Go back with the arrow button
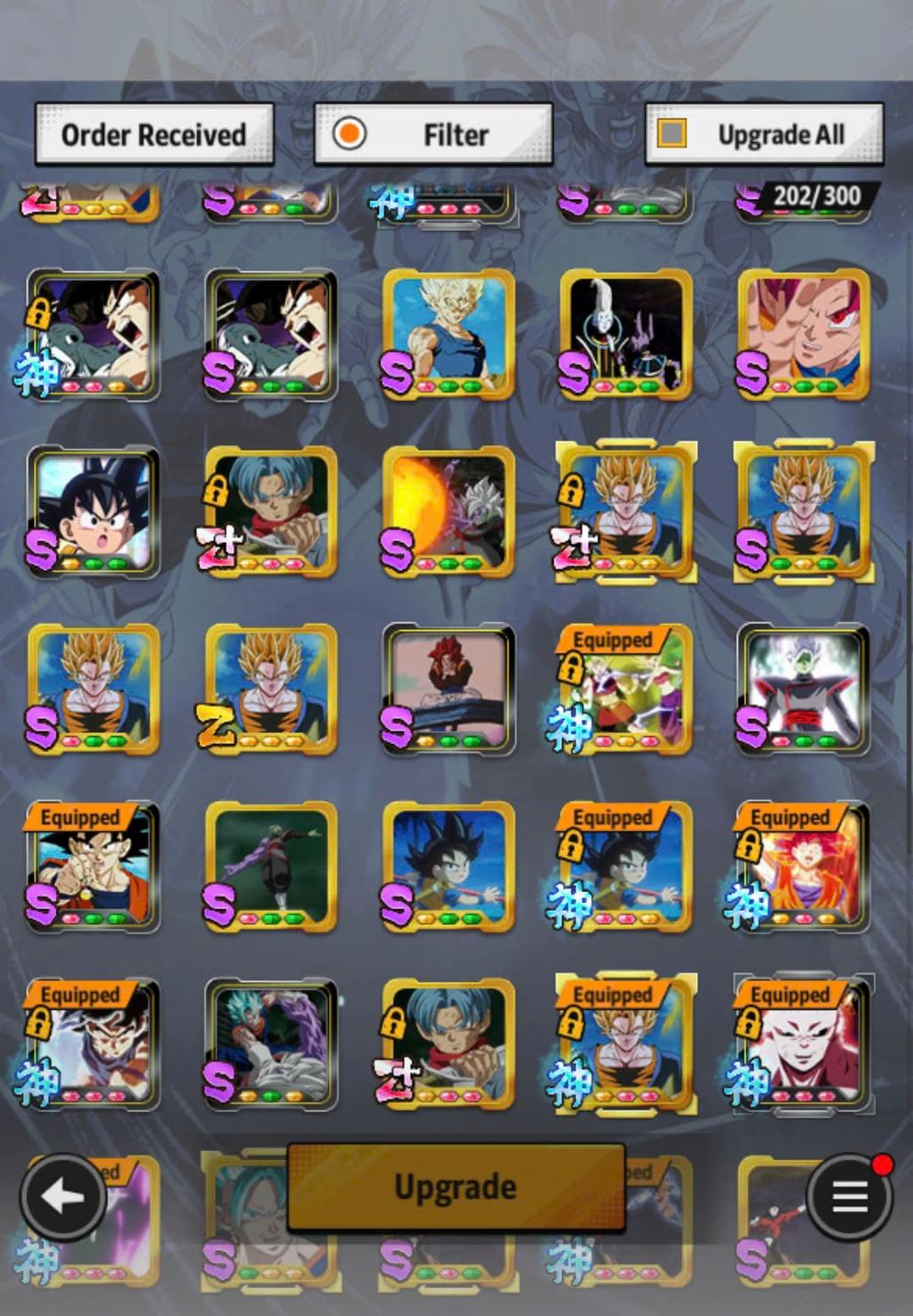 point(62,1197)
